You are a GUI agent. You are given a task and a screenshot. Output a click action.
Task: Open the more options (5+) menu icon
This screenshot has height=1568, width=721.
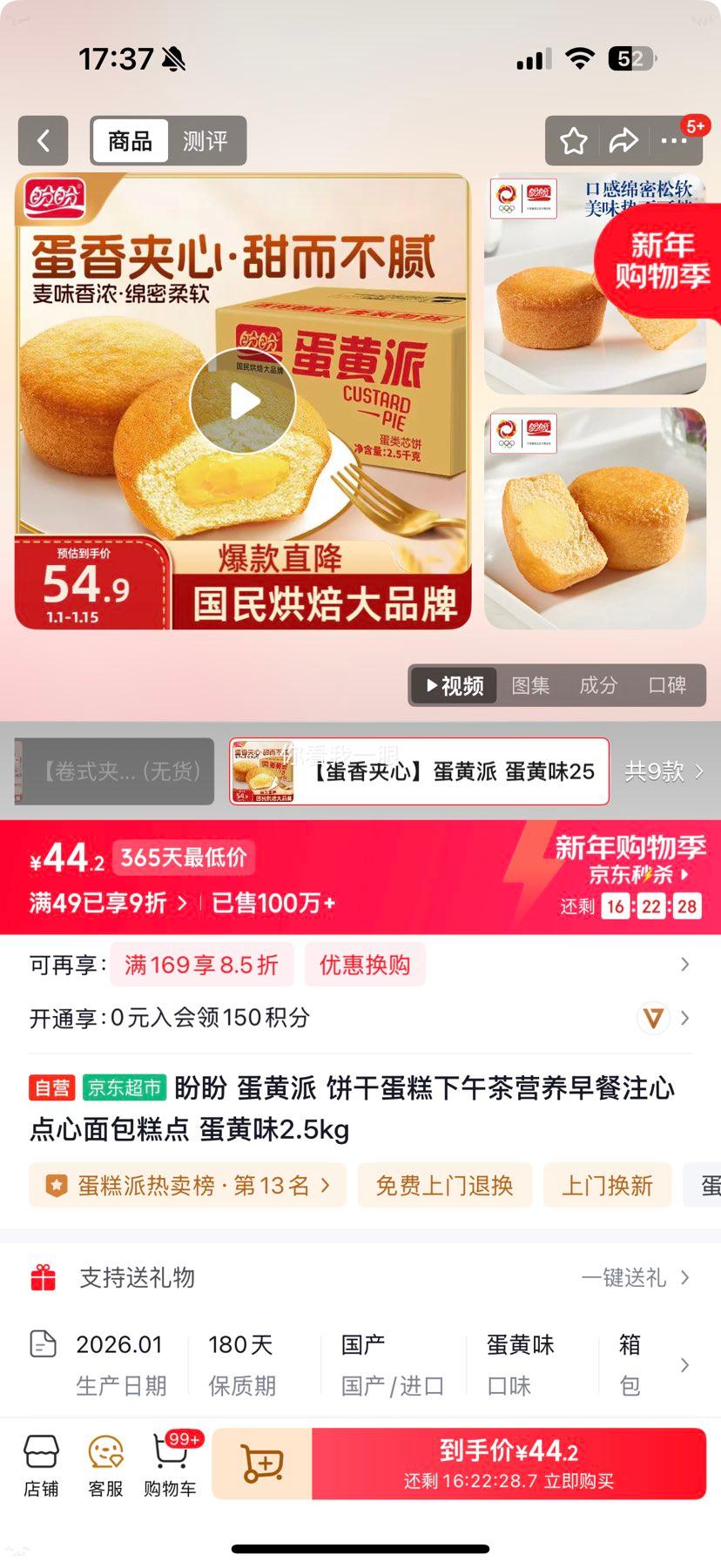pyautogui.click(x=675, y=139)
